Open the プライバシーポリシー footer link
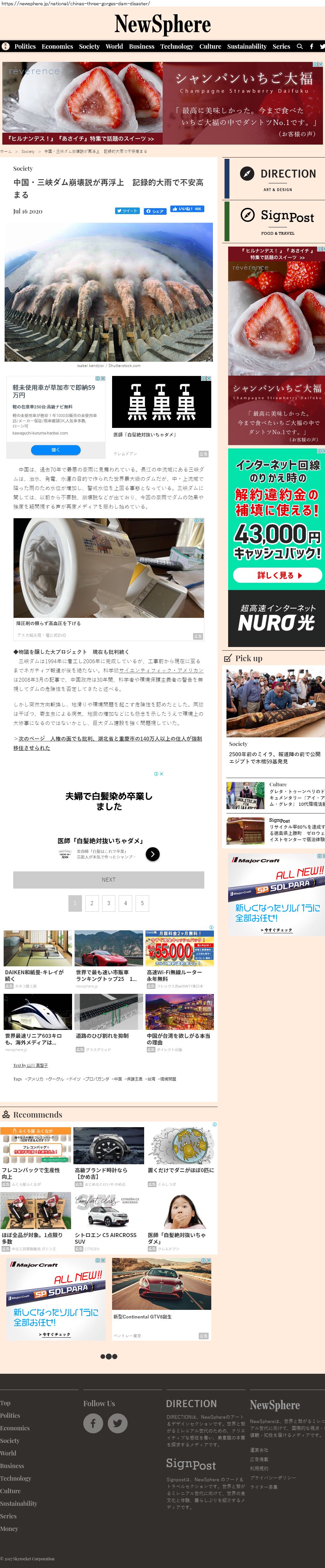Viewport: 325px width, 1568px height. coord(273,1478)
